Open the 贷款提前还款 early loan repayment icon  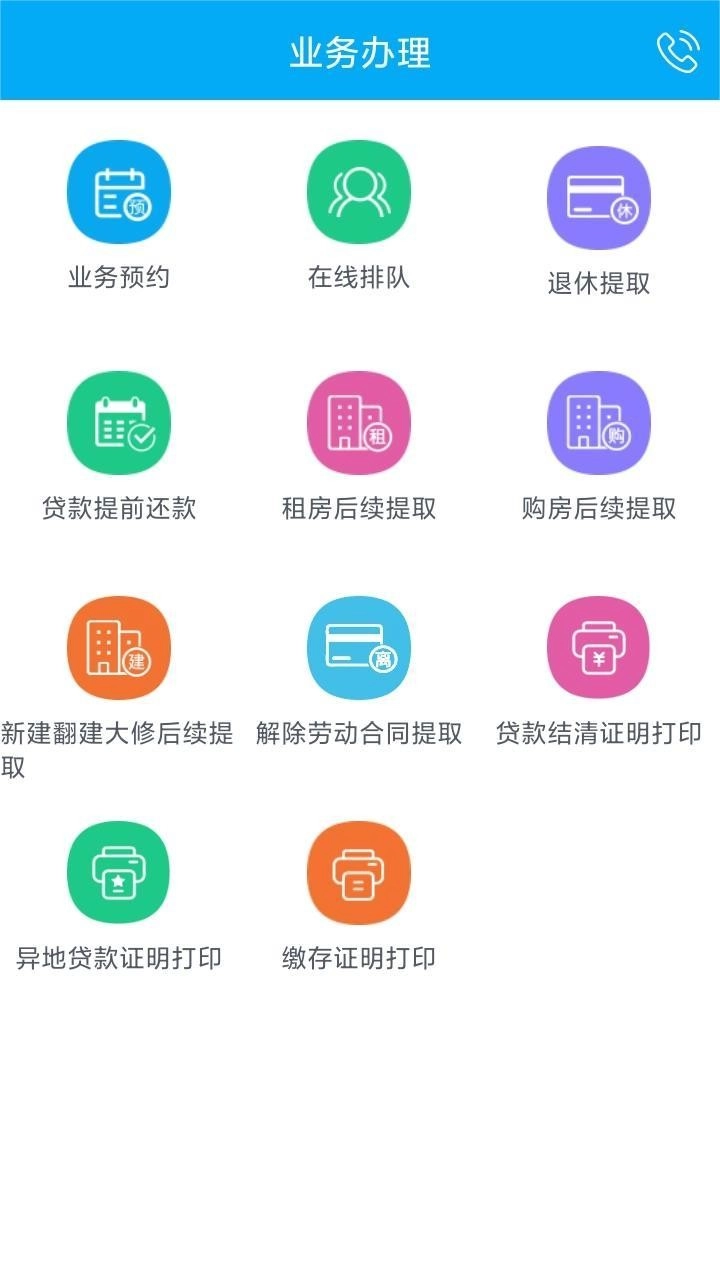pyautogui.click(x=118, y=422)
